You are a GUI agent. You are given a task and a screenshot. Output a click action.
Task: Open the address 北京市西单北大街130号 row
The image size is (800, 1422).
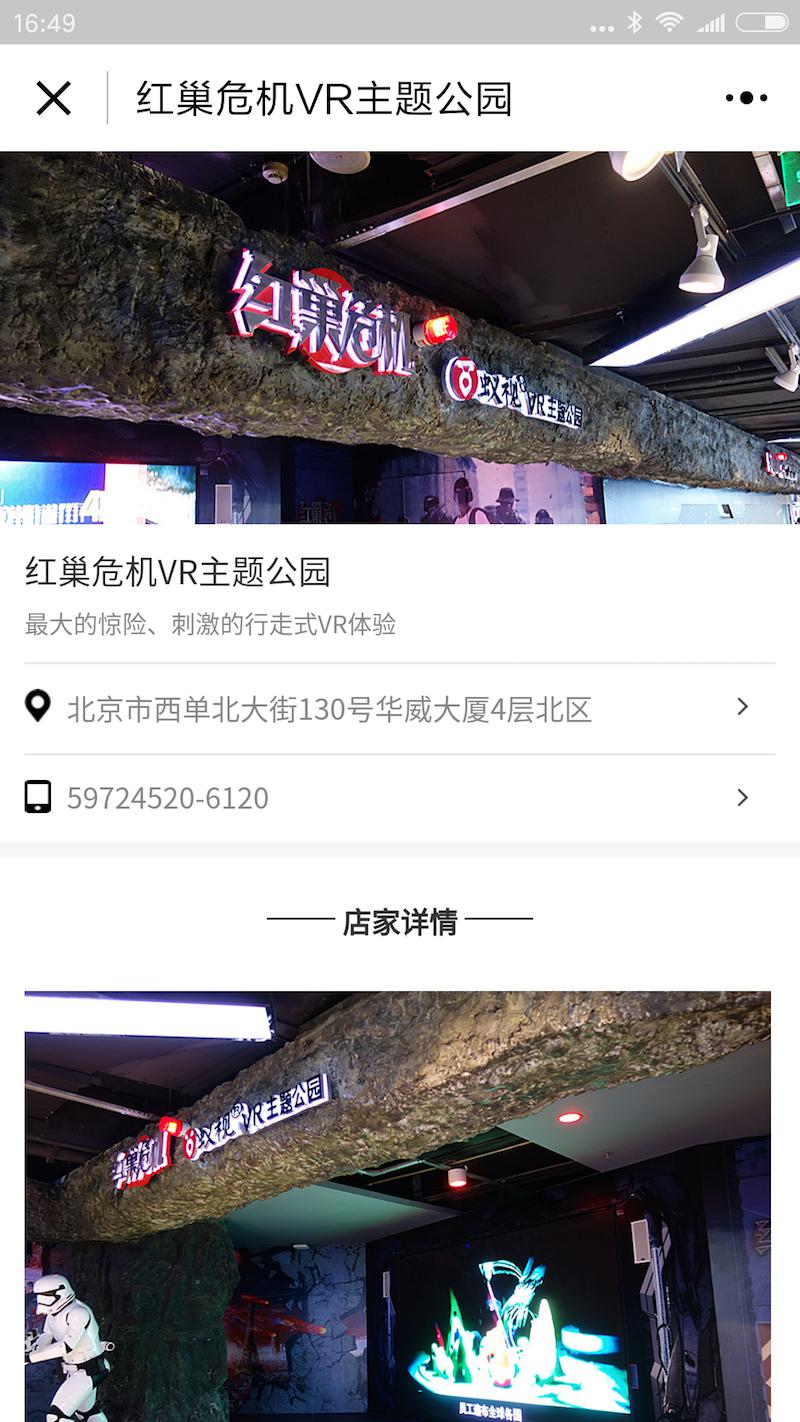pos(400,709)
